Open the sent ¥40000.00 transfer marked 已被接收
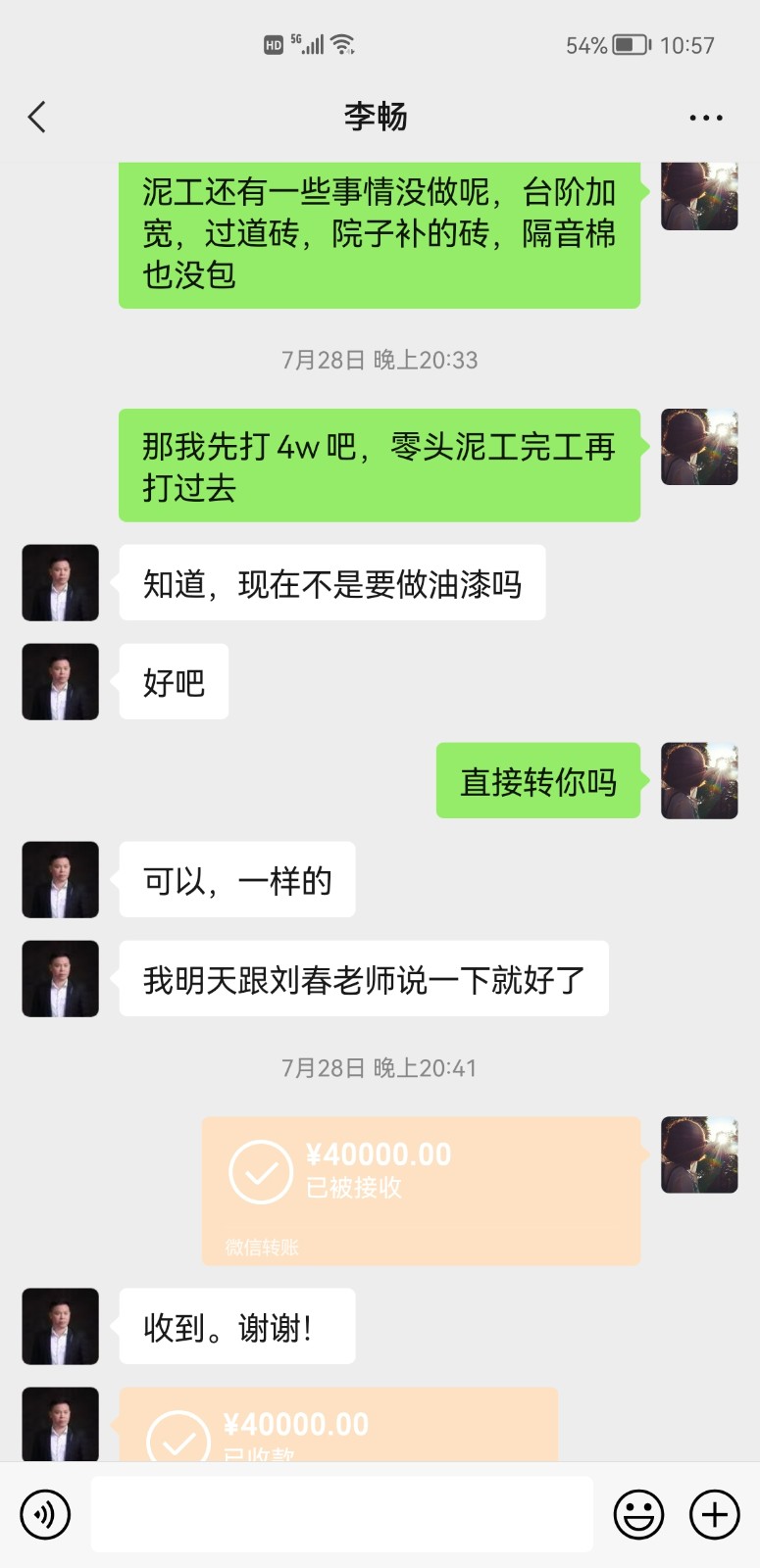This screenshot has width=760, height=1568. pyautogui.click(x=421, y=1190)
